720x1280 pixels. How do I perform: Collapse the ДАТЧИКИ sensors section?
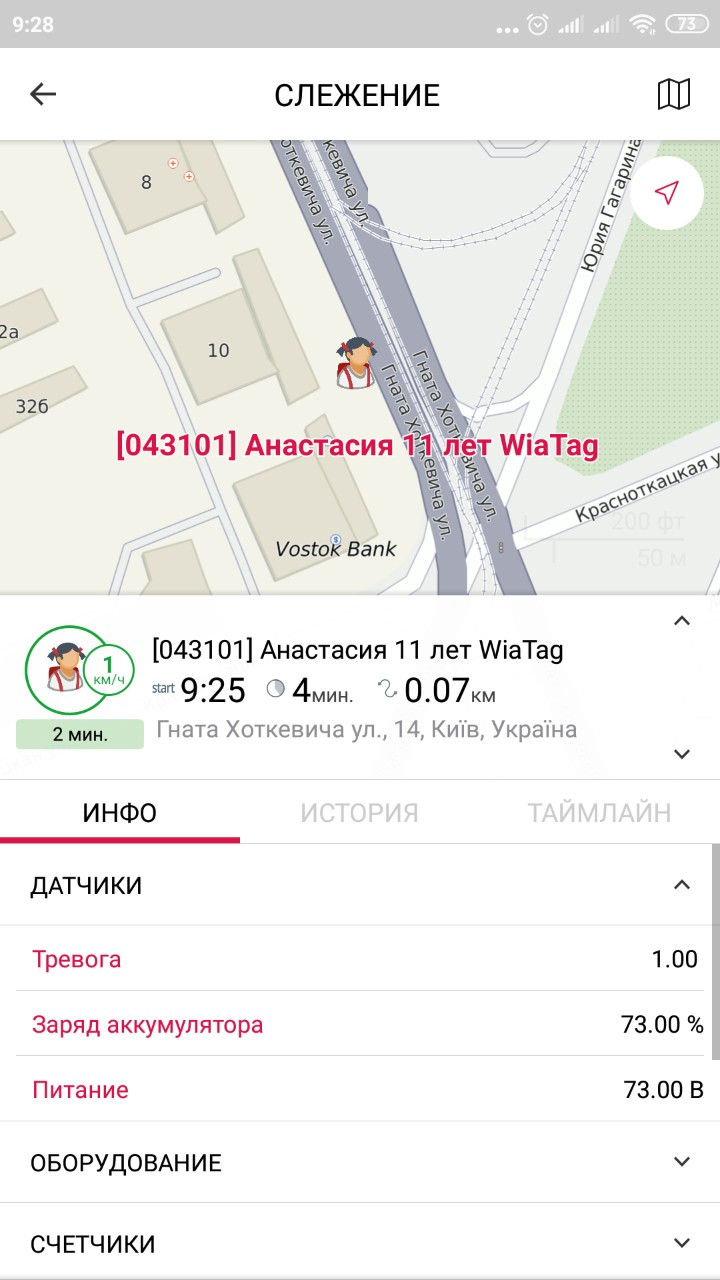tap(684, 885)
